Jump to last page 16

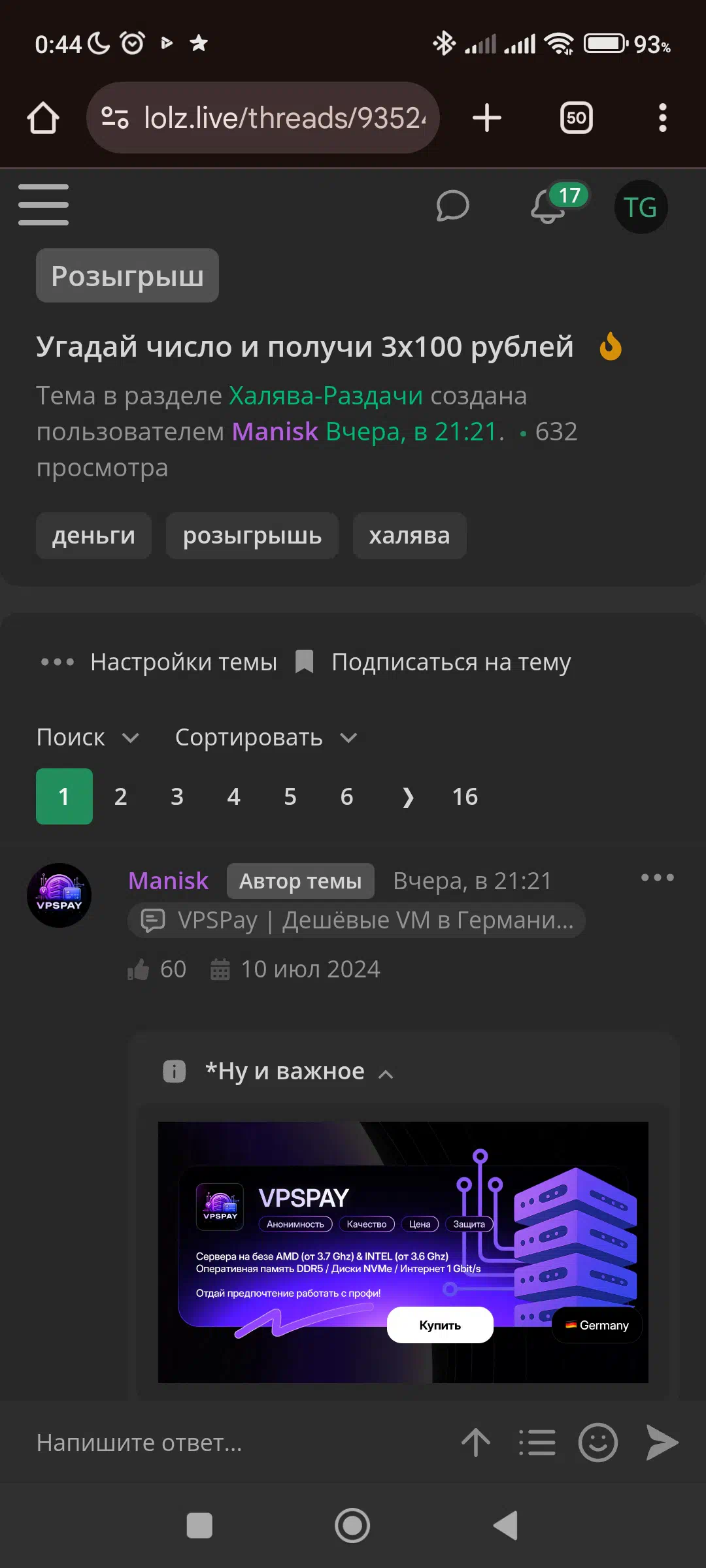pos(465,796)
